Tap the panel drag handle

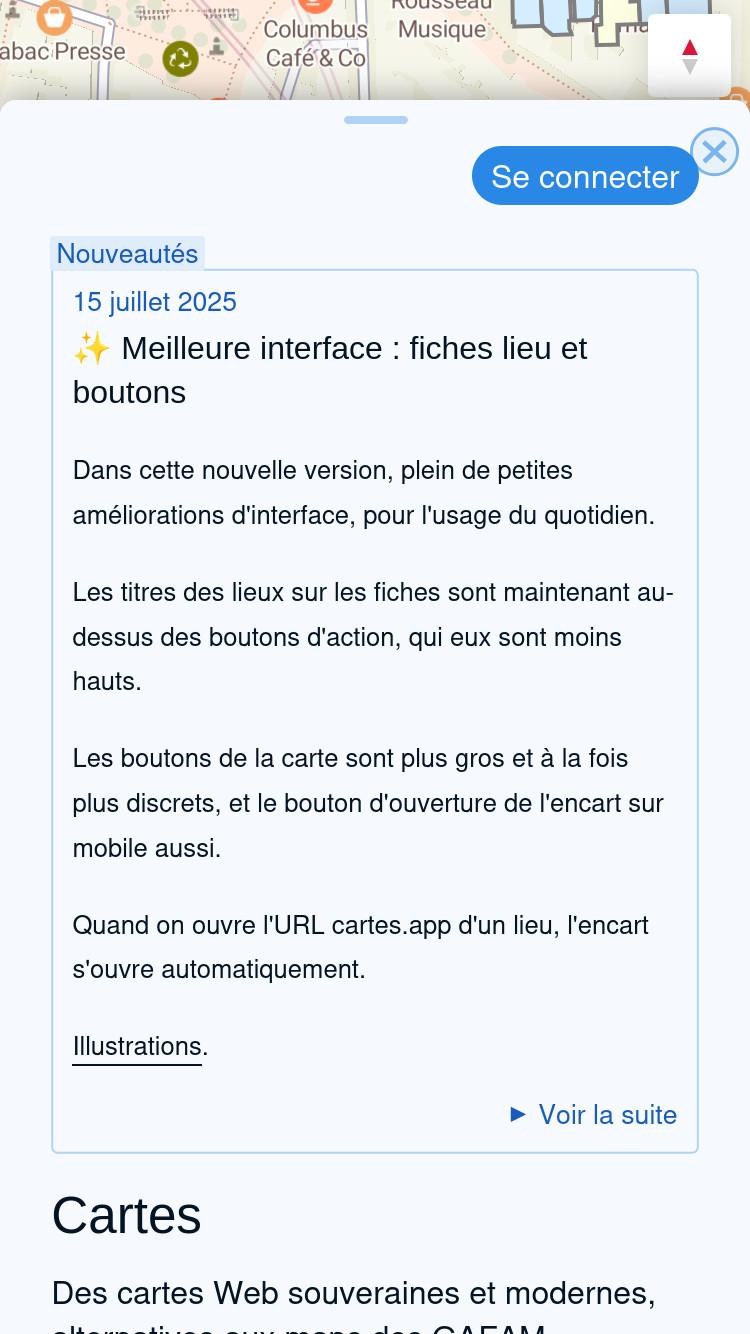[376, 120]
